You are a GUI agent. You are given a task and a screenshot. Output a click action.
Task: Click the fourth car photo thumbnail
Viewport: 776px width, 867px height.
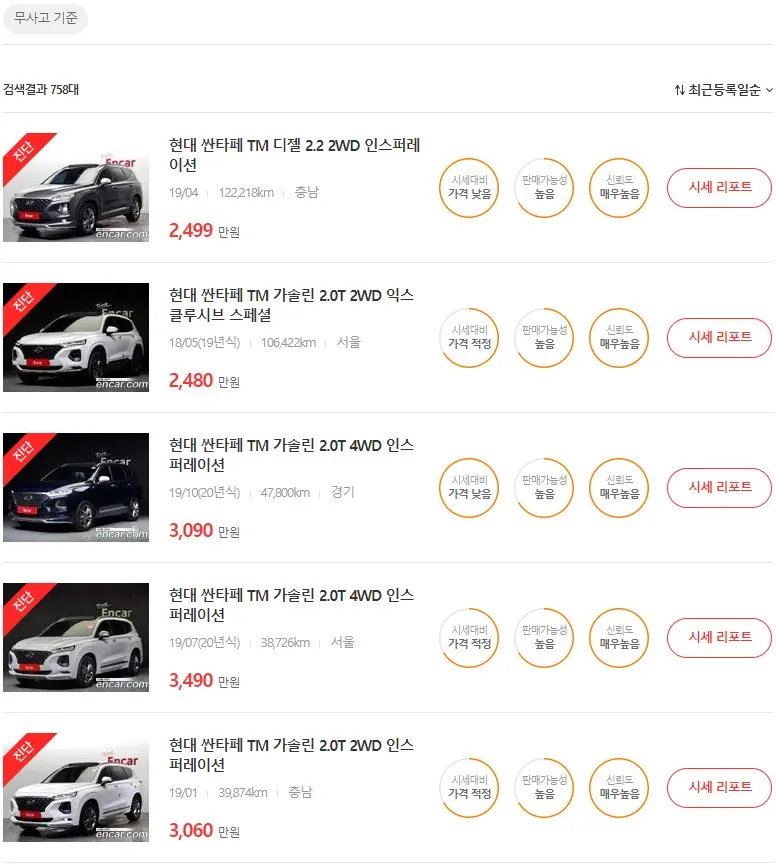tap(75, 638)
